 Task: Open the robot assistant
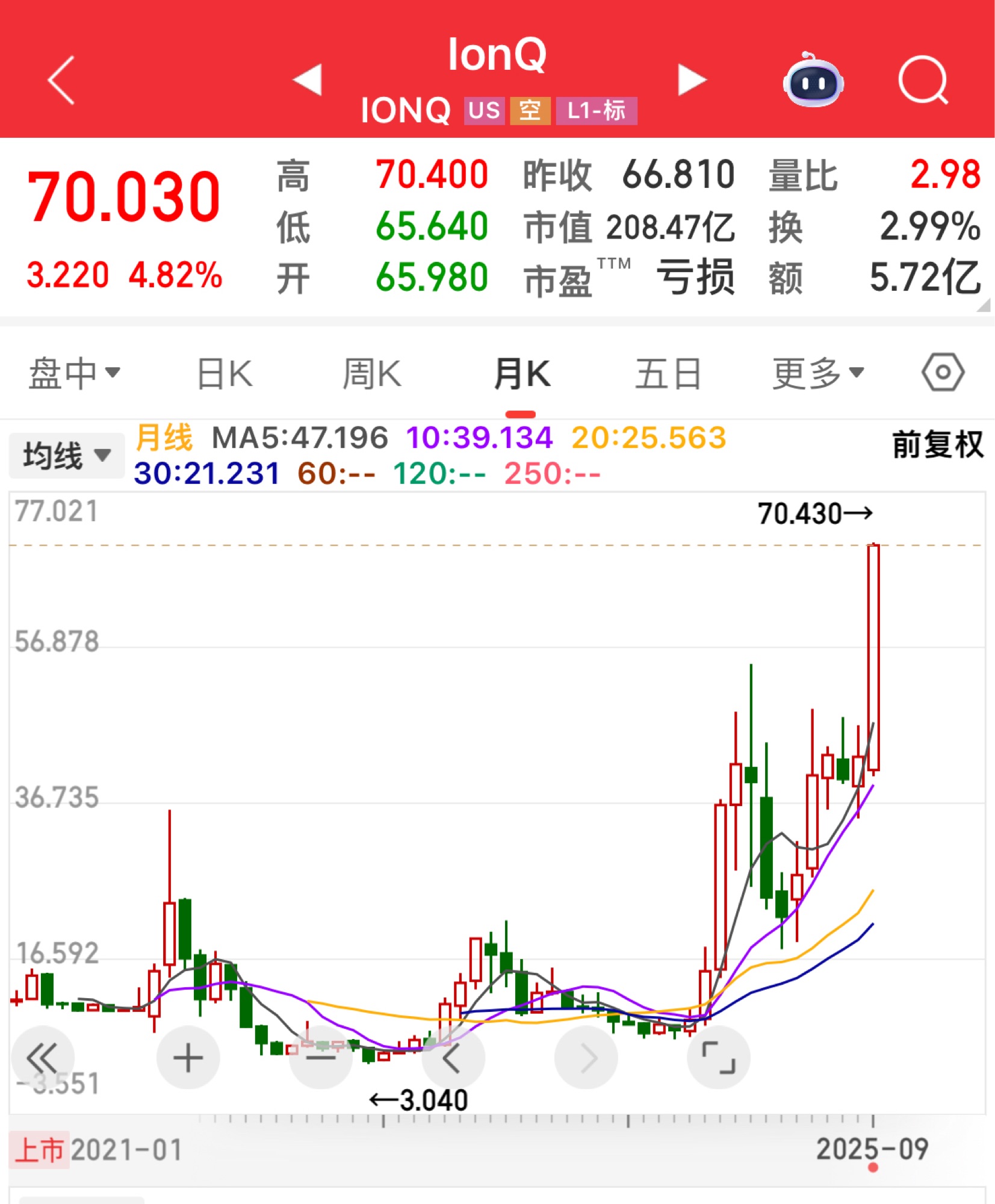[813, 81]
